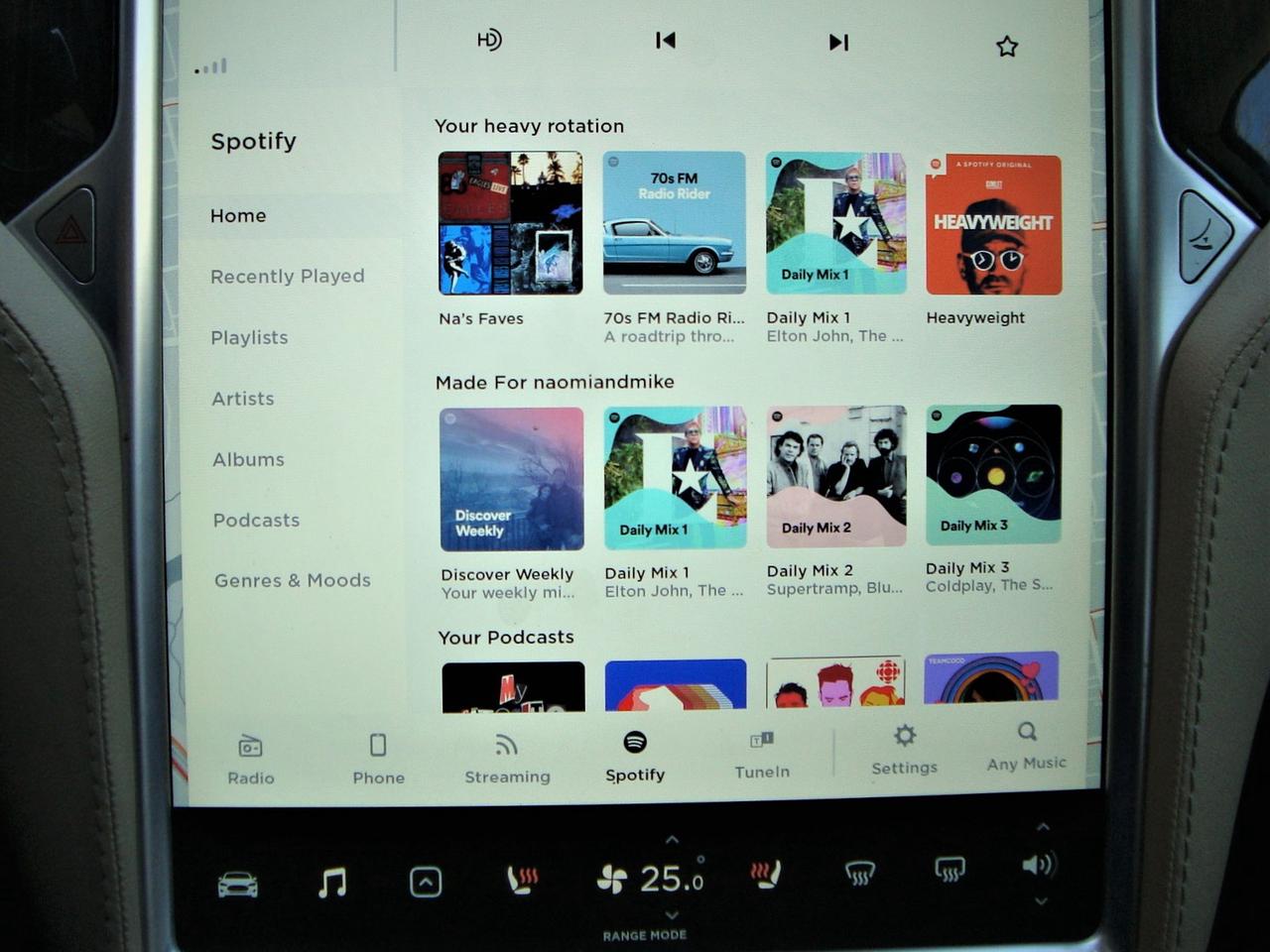Open Recently Played in the sidebar
The width and height of the screenshot is (1270, 952).
point(287,277)
